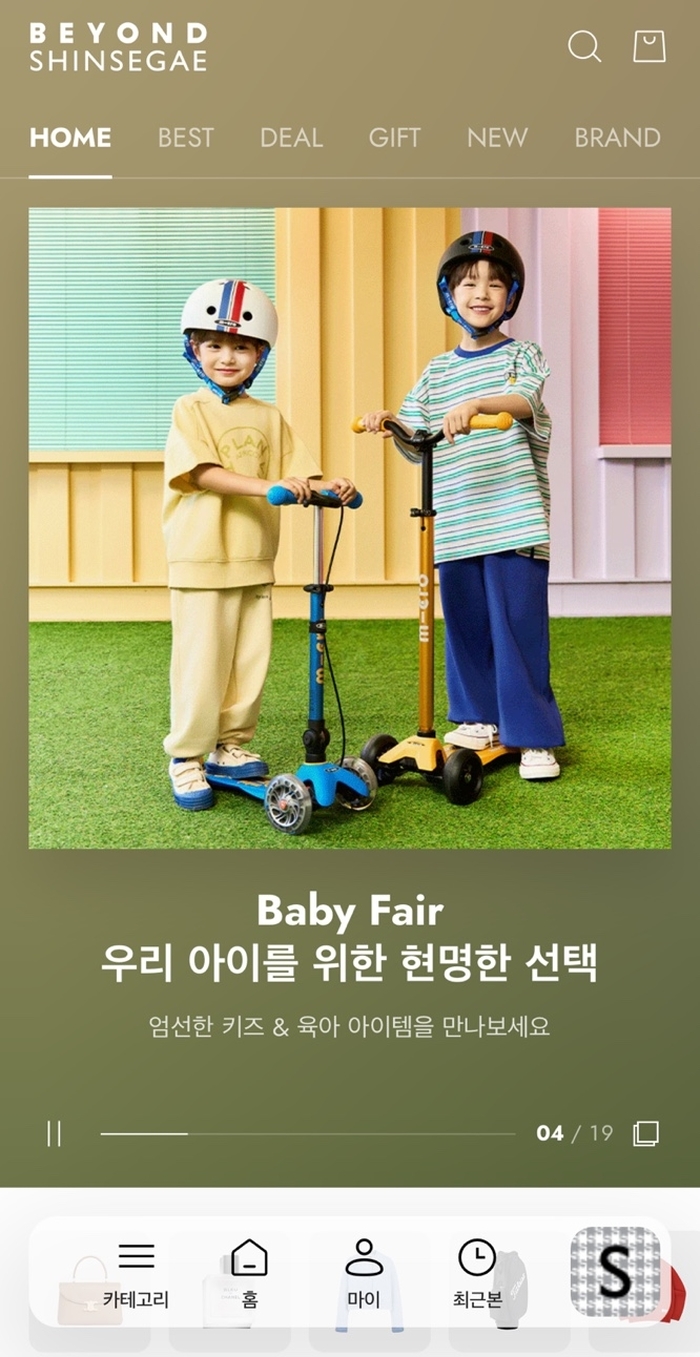
Task: Pause the banner slideshow
Action: [54, 1133]
